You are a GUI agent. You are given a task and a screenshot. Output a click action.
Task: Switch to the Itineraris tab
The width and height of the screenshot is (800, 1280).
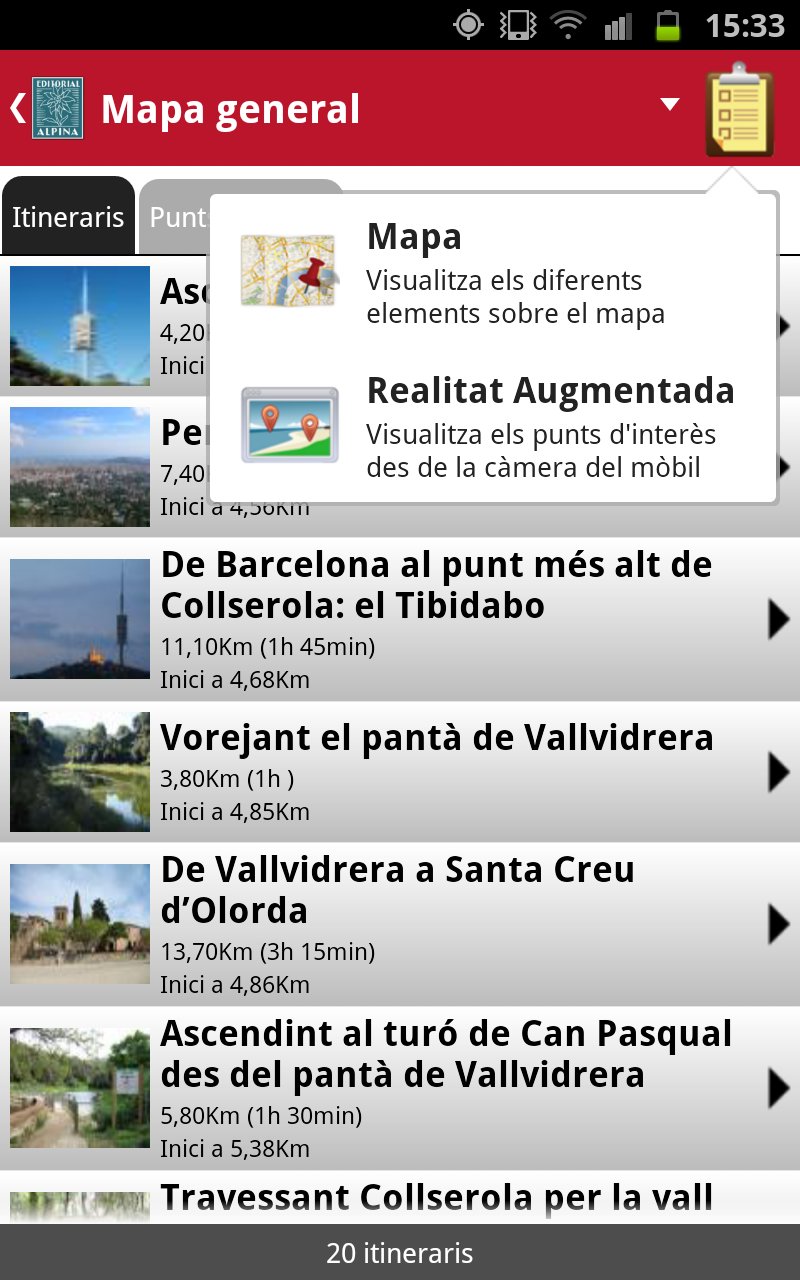[68, 217]
